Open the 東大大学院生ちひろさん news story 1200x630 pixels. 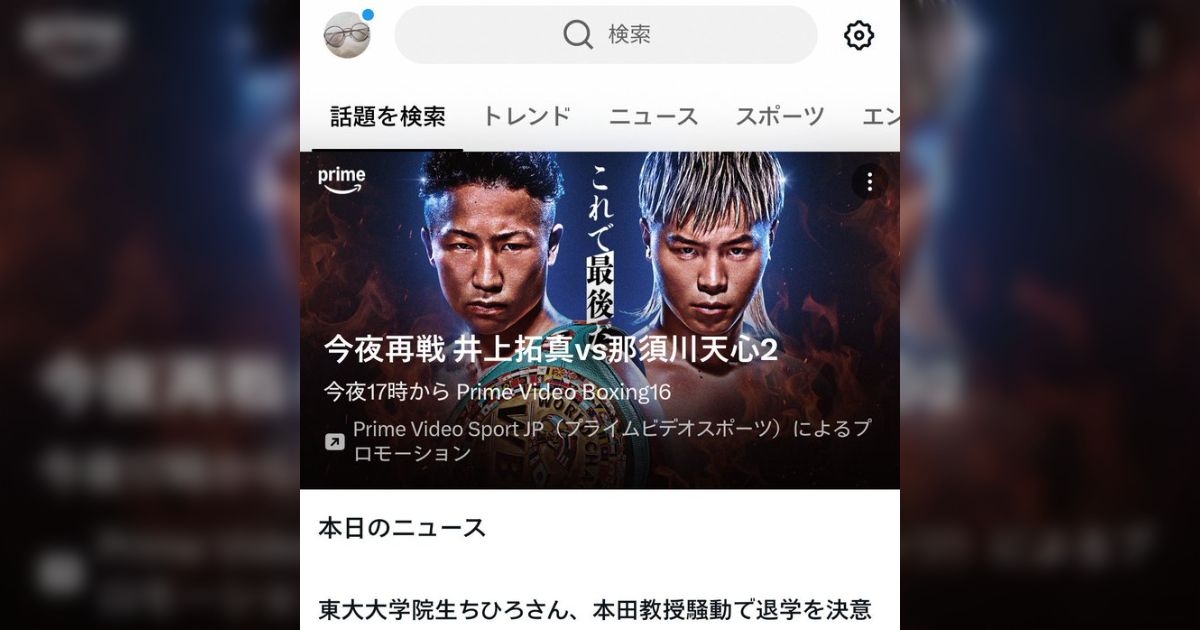coord(595,608)
